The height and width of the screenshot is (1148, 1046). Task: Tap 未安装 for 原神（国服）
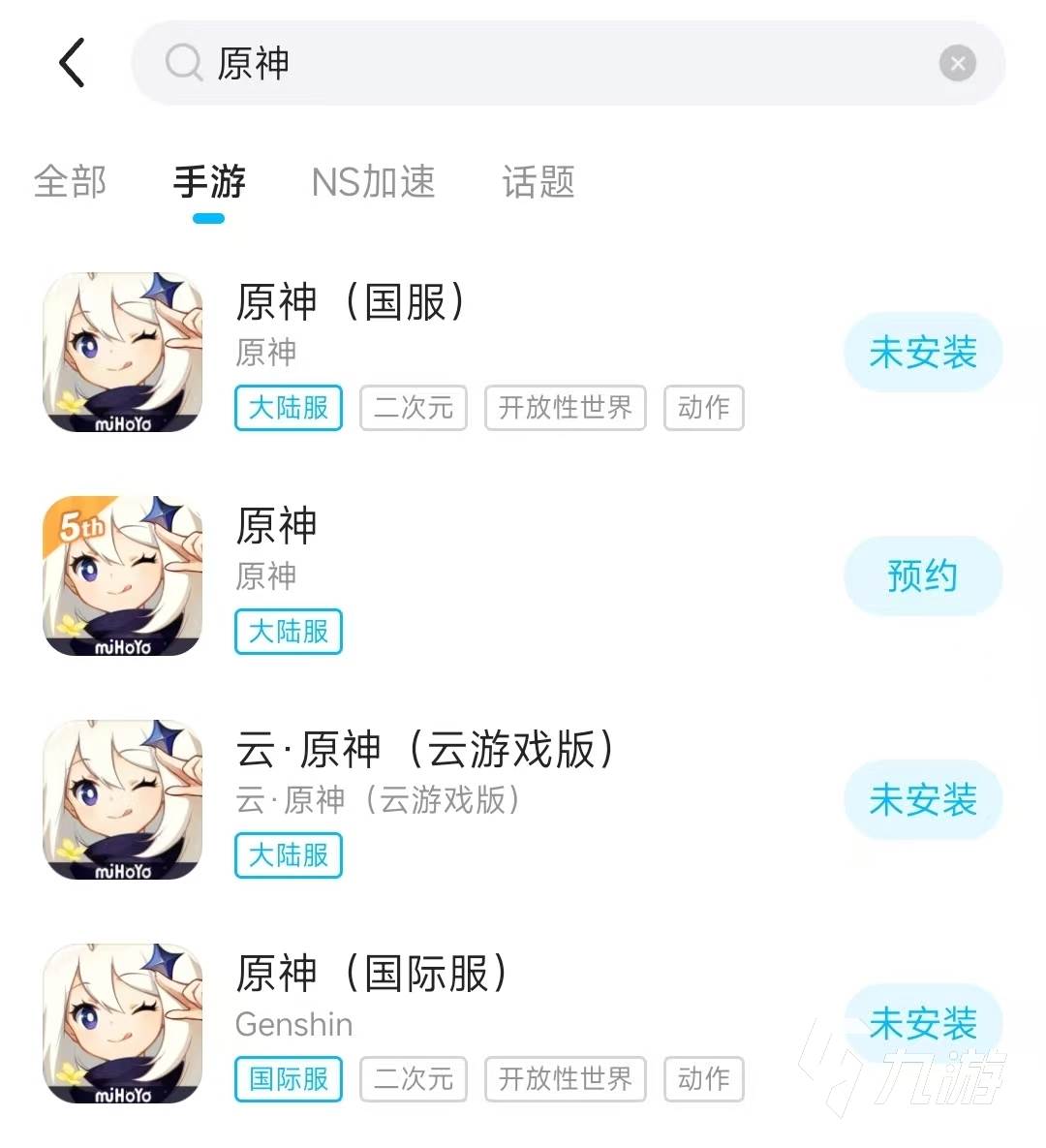[x=922, y=353]
